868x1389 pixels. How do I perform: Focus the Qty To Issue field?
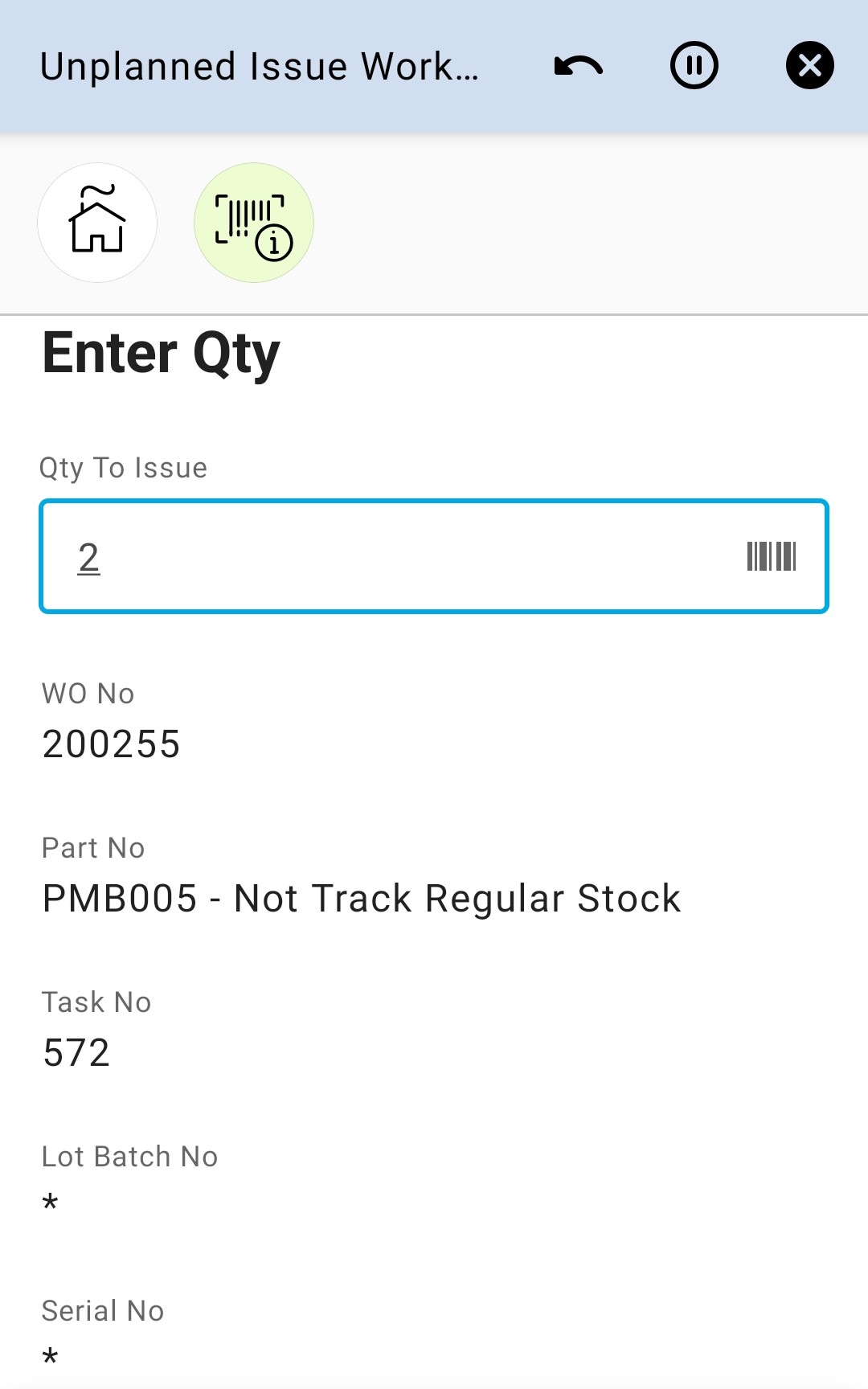pos(386,557)
